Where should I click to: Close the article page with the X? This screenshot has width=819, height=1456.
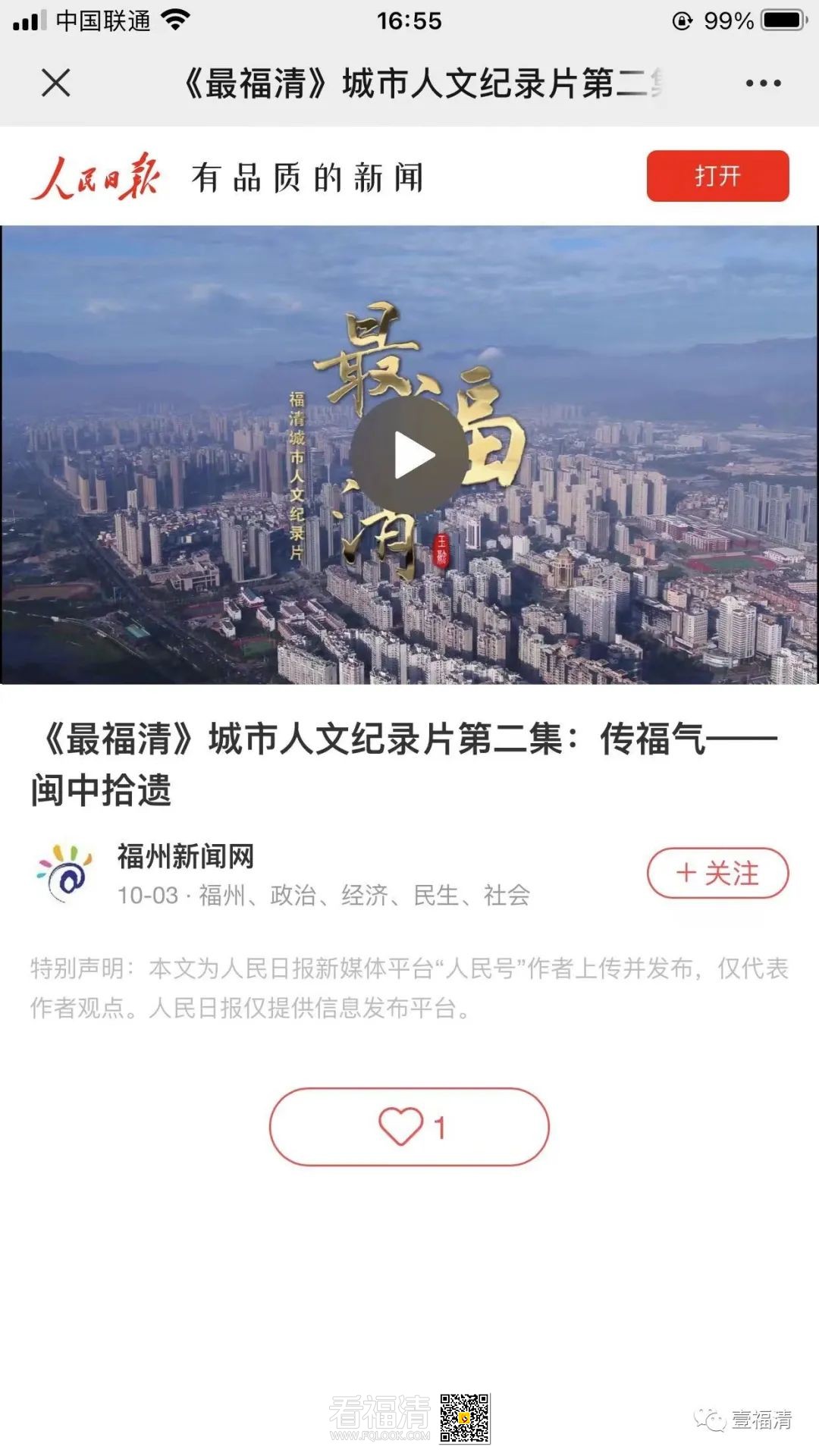tap(55, 83)
